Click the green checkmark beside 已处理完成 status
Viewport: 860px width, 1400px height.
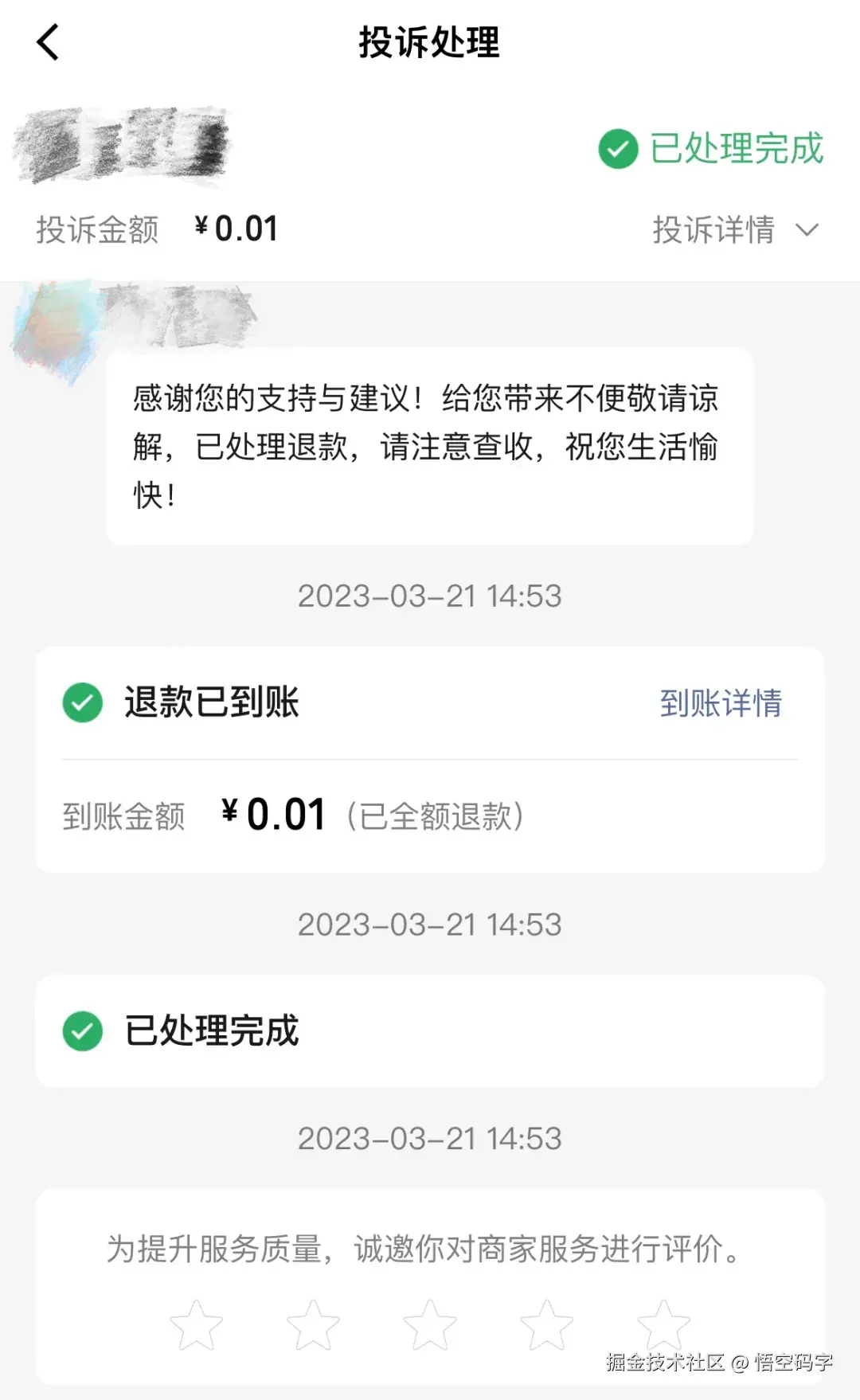tap(617, 149)
